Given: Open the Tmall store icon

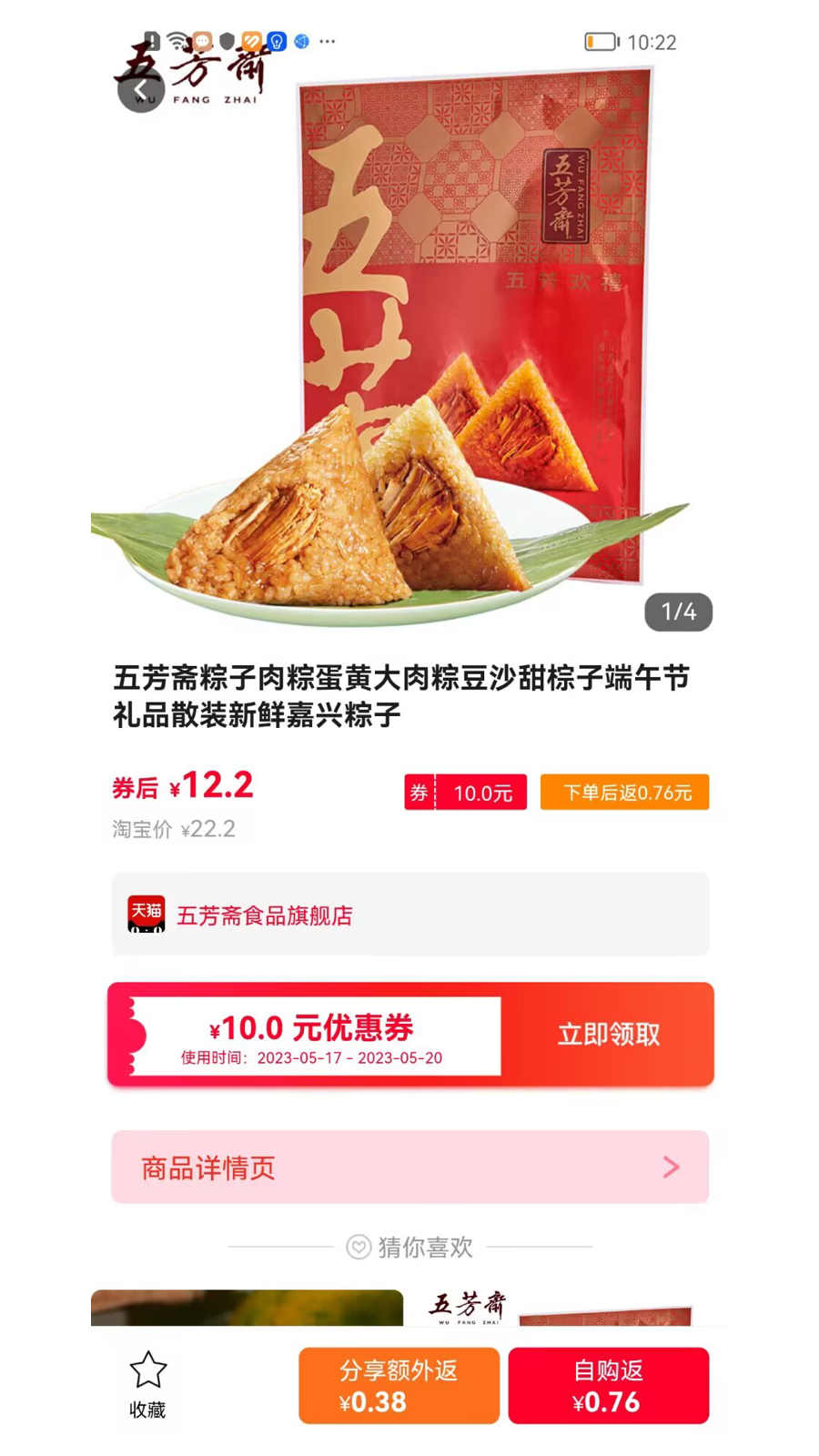Looking at the screenshot, I should tap(145, 915).
